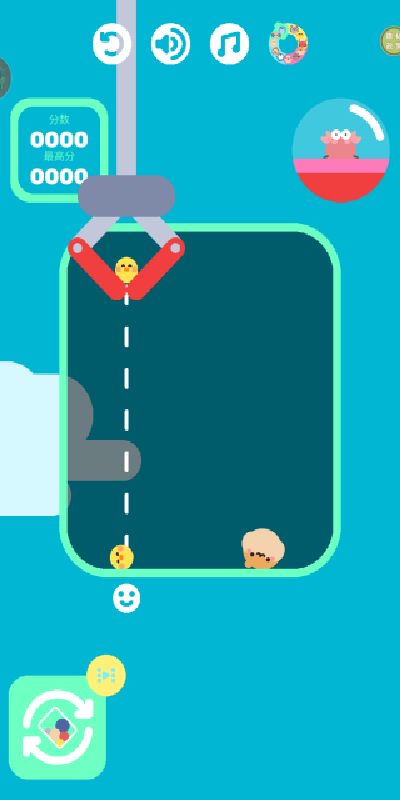Viewport: 400px width, 800px height.
Task: Tap the restart arrow icon
Action: click(x=112, y=43)
